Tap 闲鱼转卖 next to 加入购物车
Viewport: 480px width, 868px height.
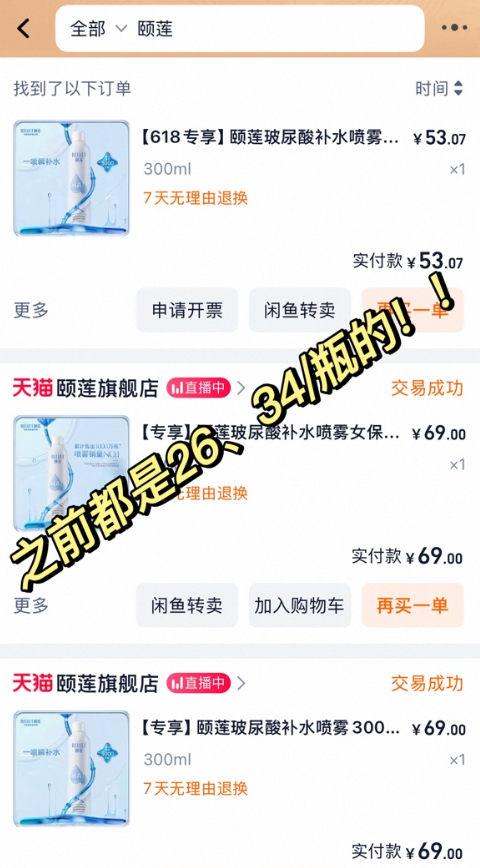(x=187, y=605)
